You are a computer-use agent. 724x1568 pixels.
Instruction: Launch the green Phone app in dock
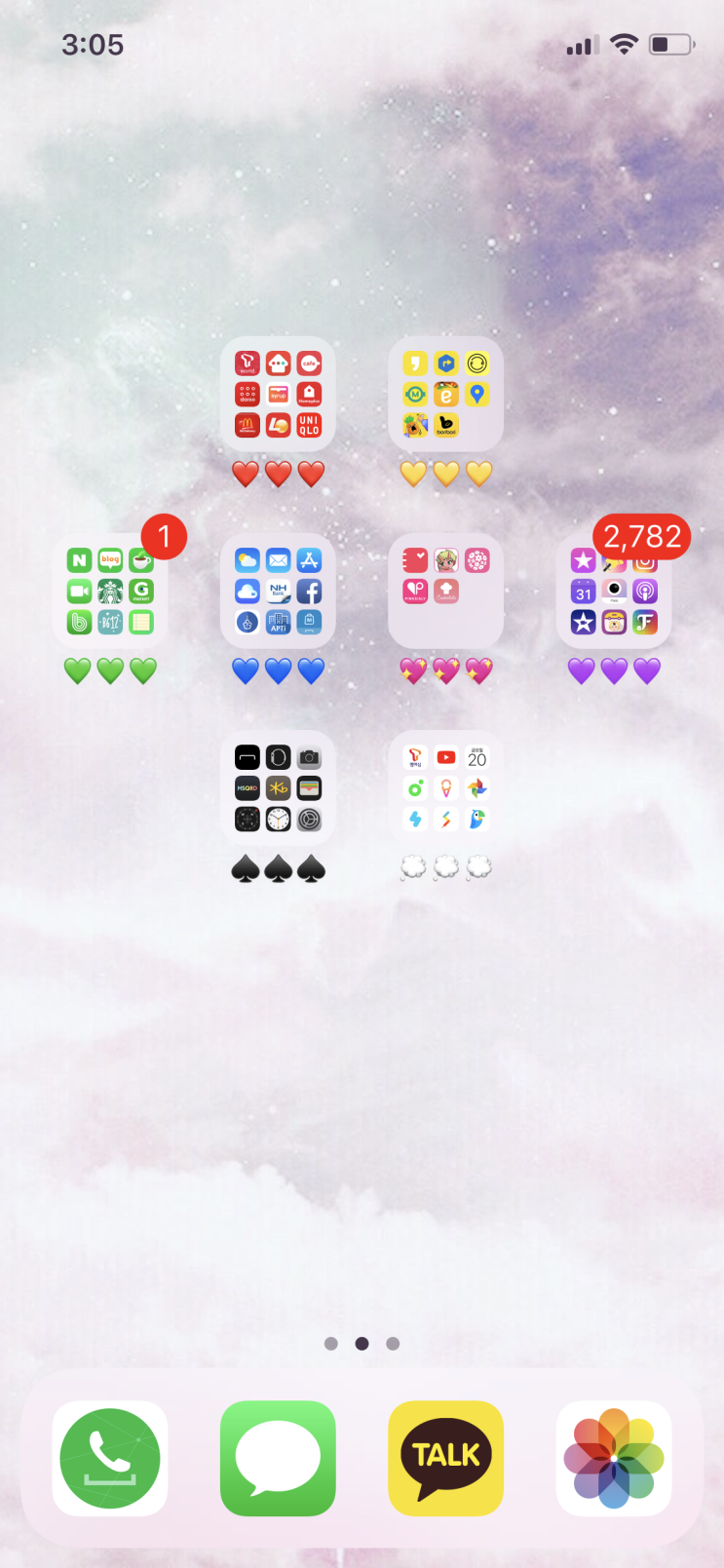110,1458
